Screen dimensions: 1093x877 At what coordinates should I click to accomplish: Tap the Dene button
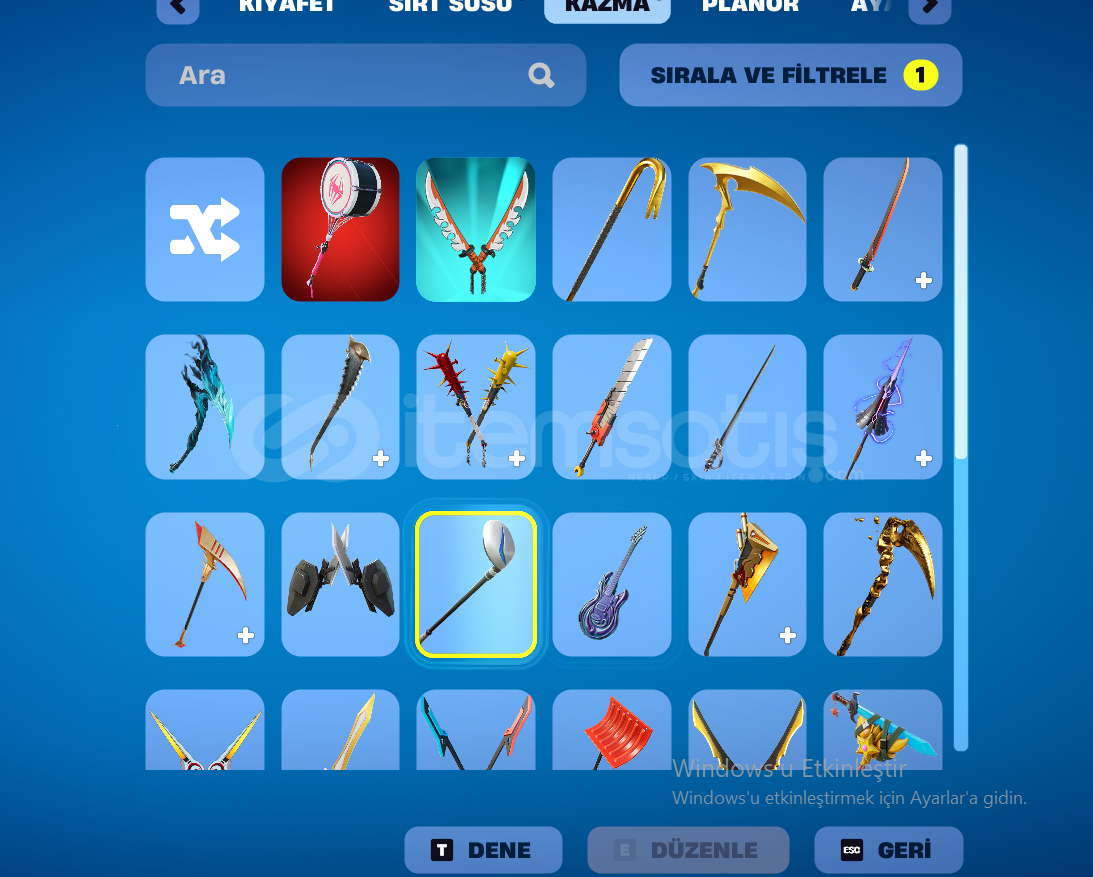click(483, 850)
